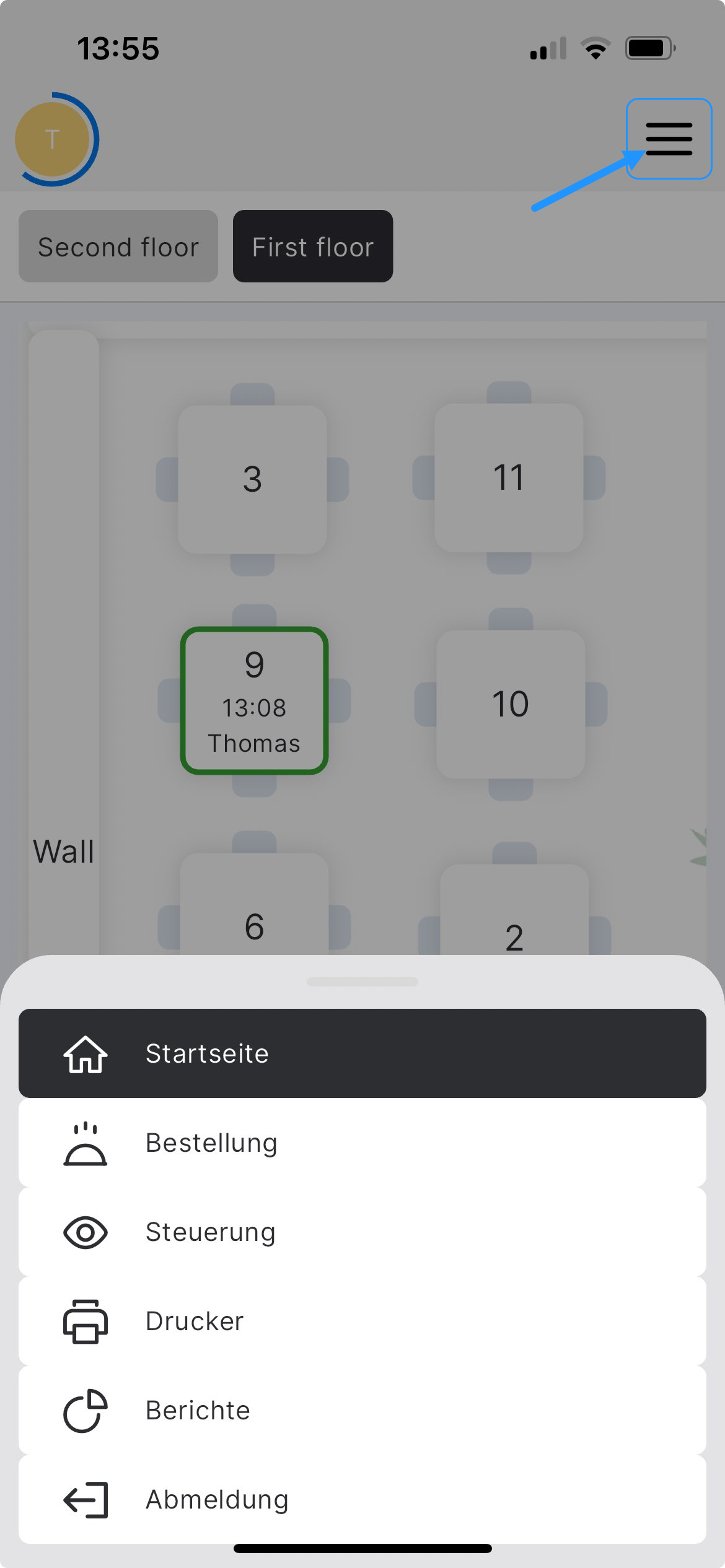The image size is (725, 1568).
Task: Open the Bestellung menu item
Action: pyautogui.click(x=362, y=1143)
